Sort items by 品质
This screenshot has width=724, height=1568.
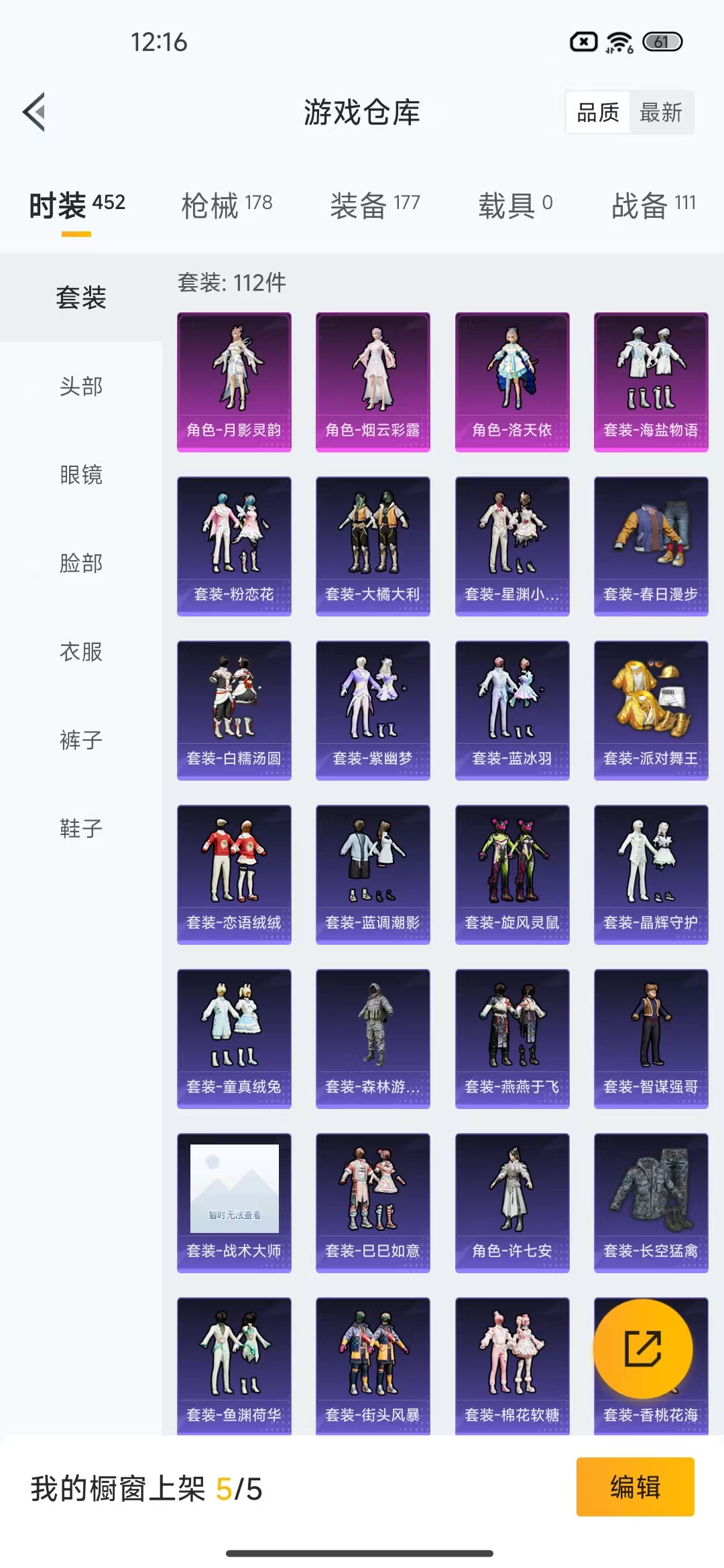[598, 112]
